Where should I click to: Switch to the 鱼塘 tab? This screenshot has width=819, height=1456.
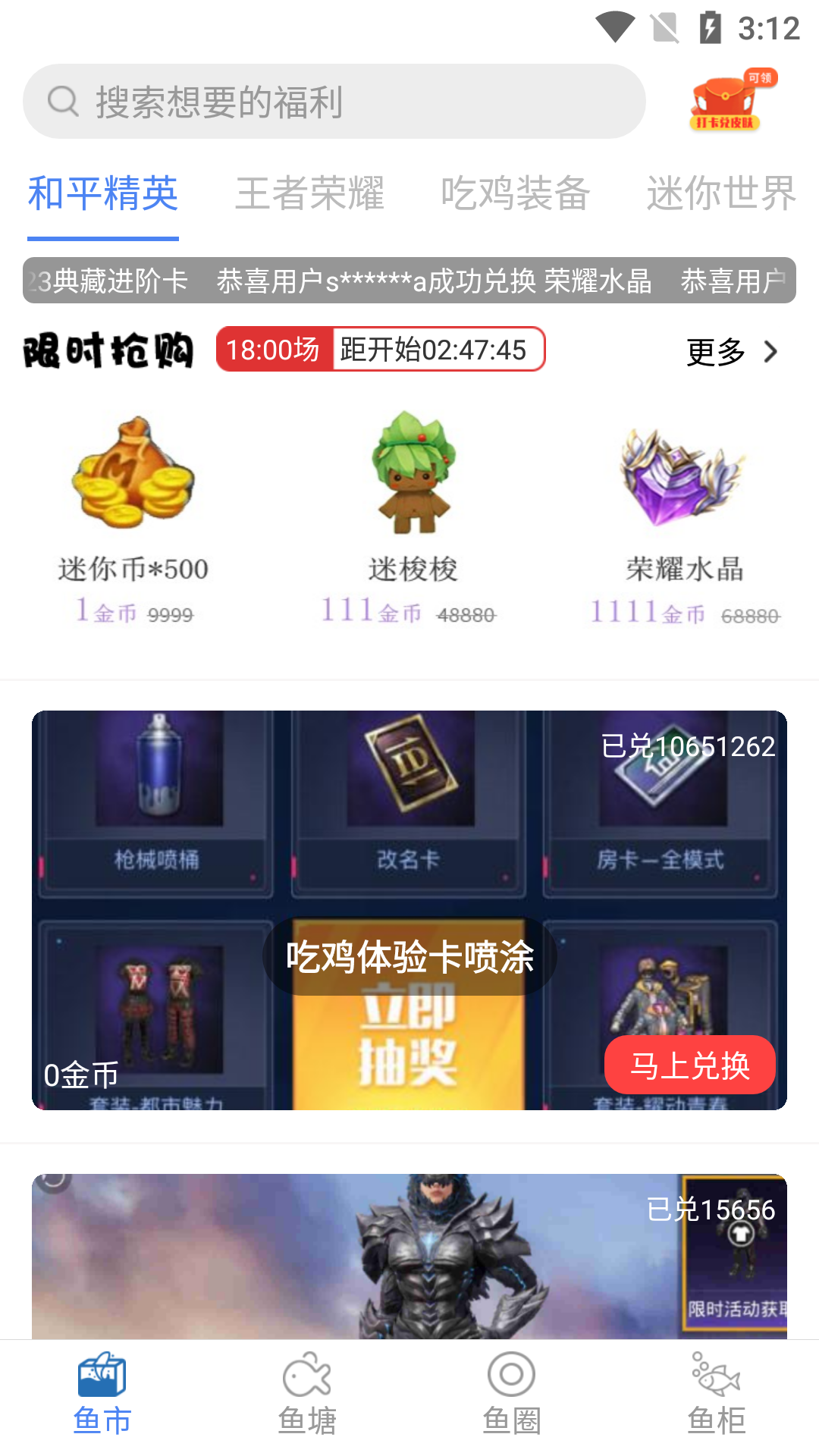click(307, 1395)
